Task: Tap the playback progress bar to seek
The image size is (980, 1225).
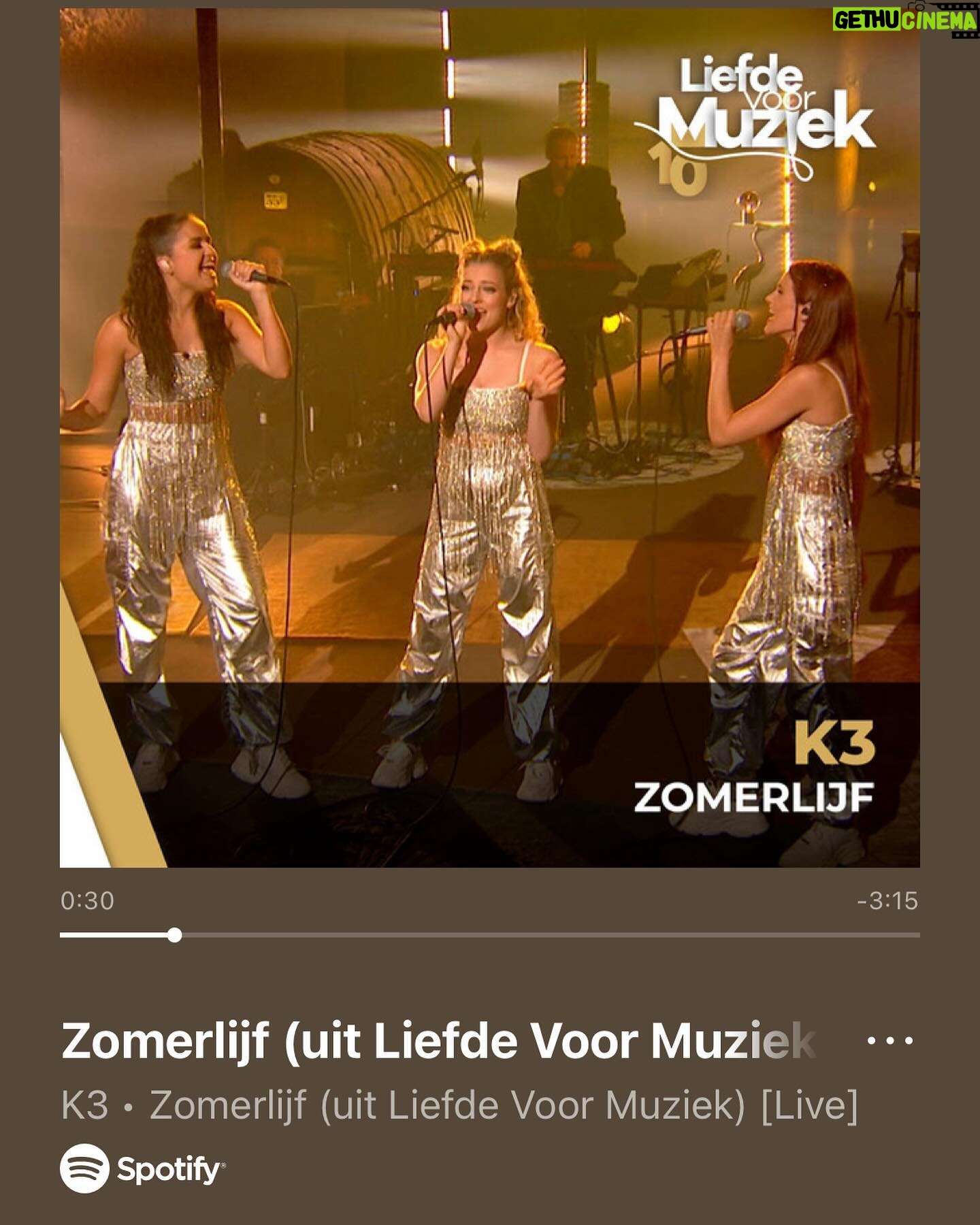Action: click(x=490, y=935)
